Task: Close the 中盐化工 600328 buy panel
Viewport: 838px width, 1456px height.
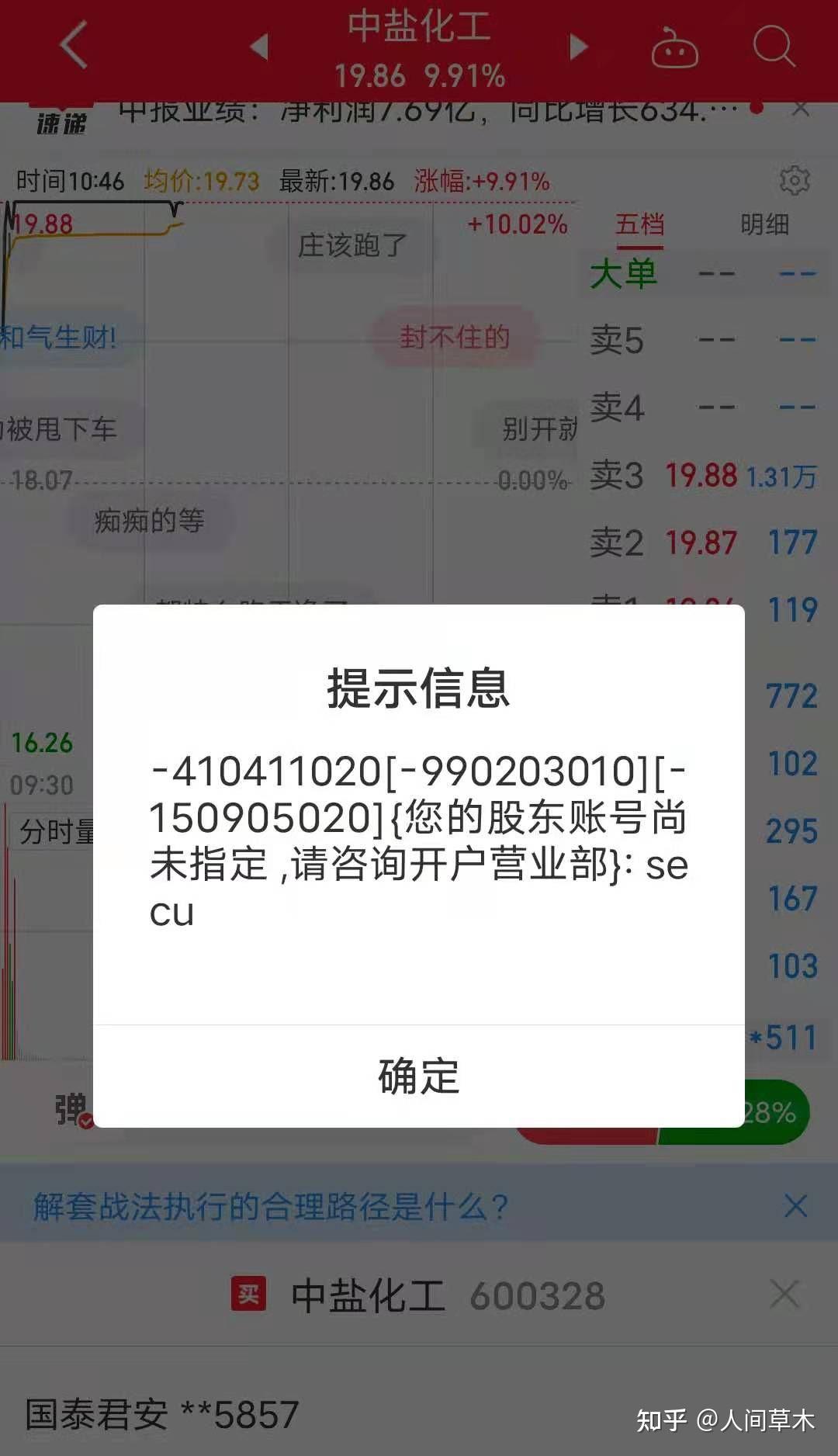Action: [784, 1295]
